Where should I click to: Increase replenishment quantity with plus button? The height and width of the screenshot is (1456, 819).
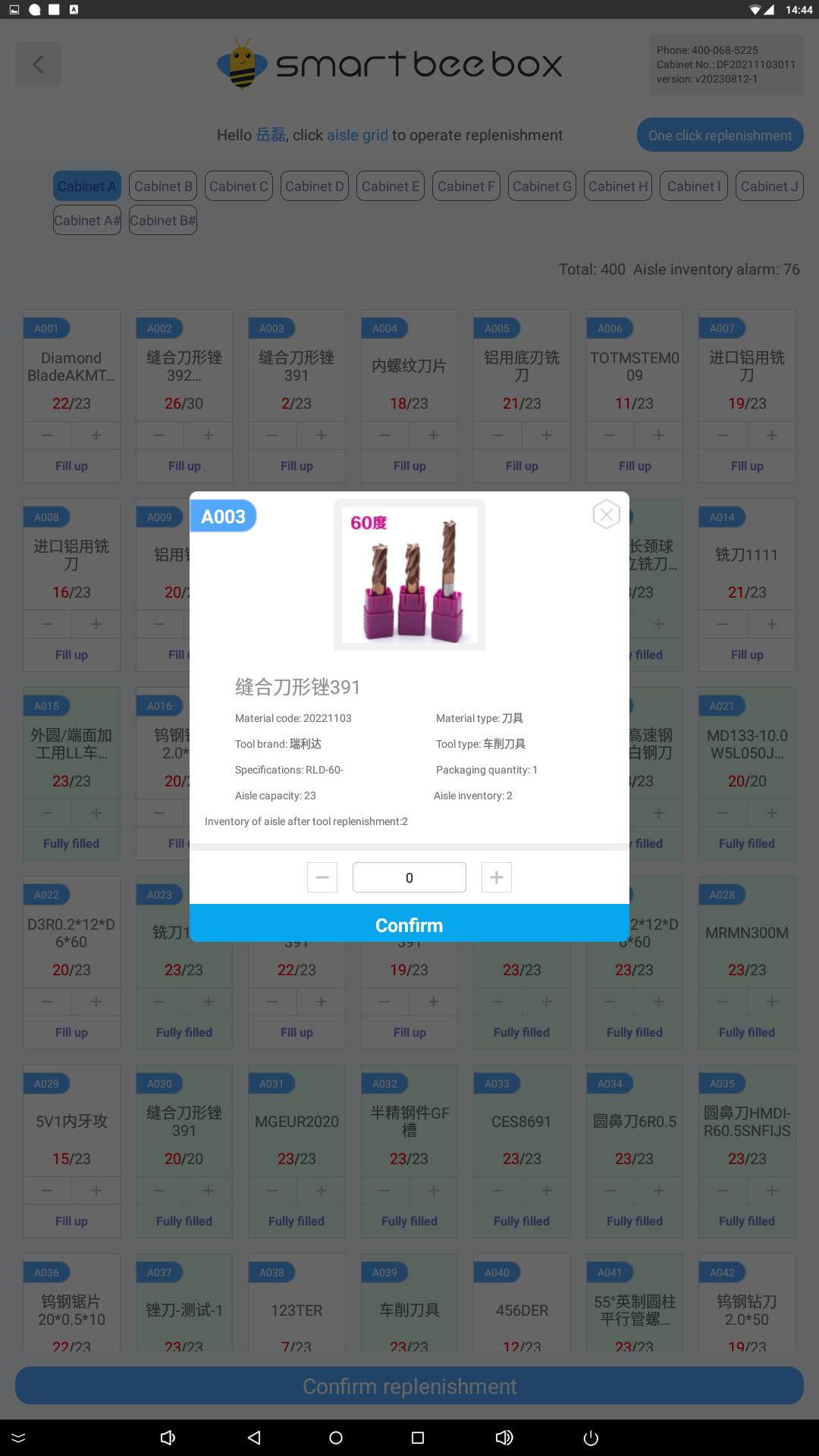pos(497,877)
